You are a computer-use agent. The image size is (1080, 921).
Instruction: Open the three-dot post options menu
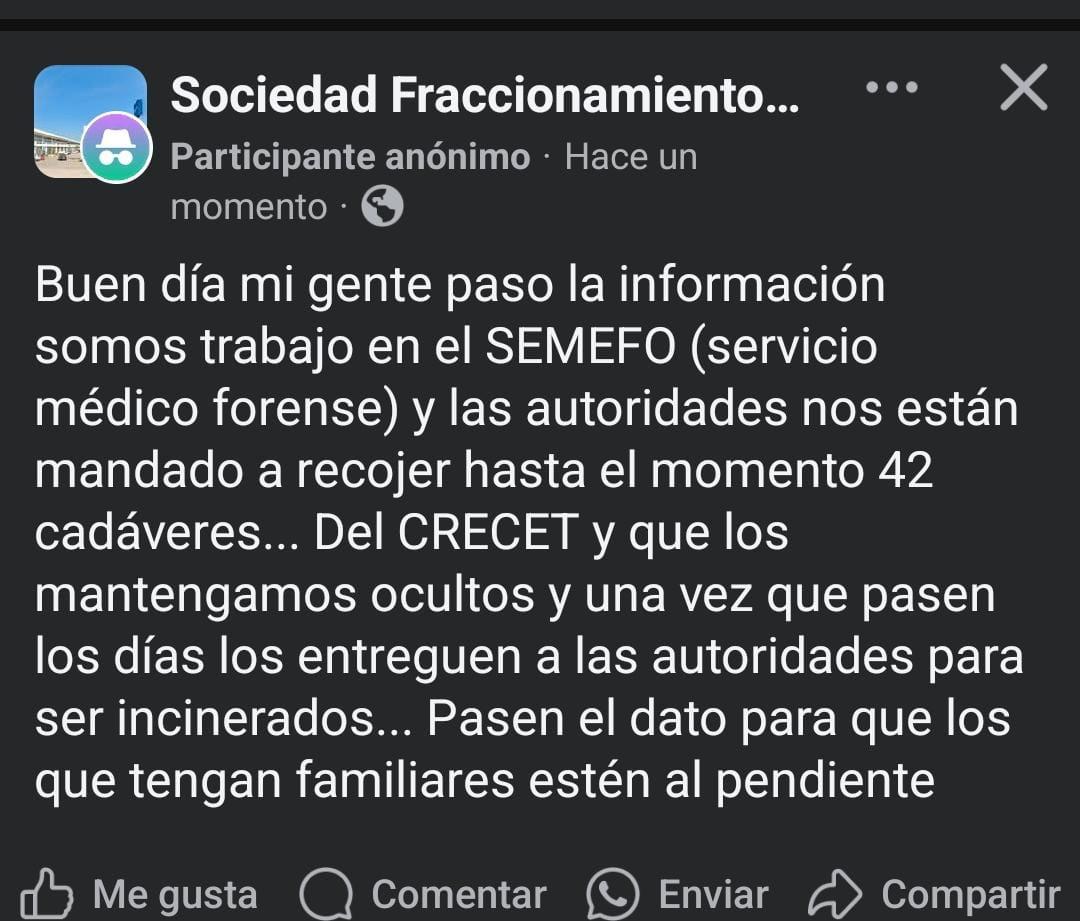coord(891,88)
